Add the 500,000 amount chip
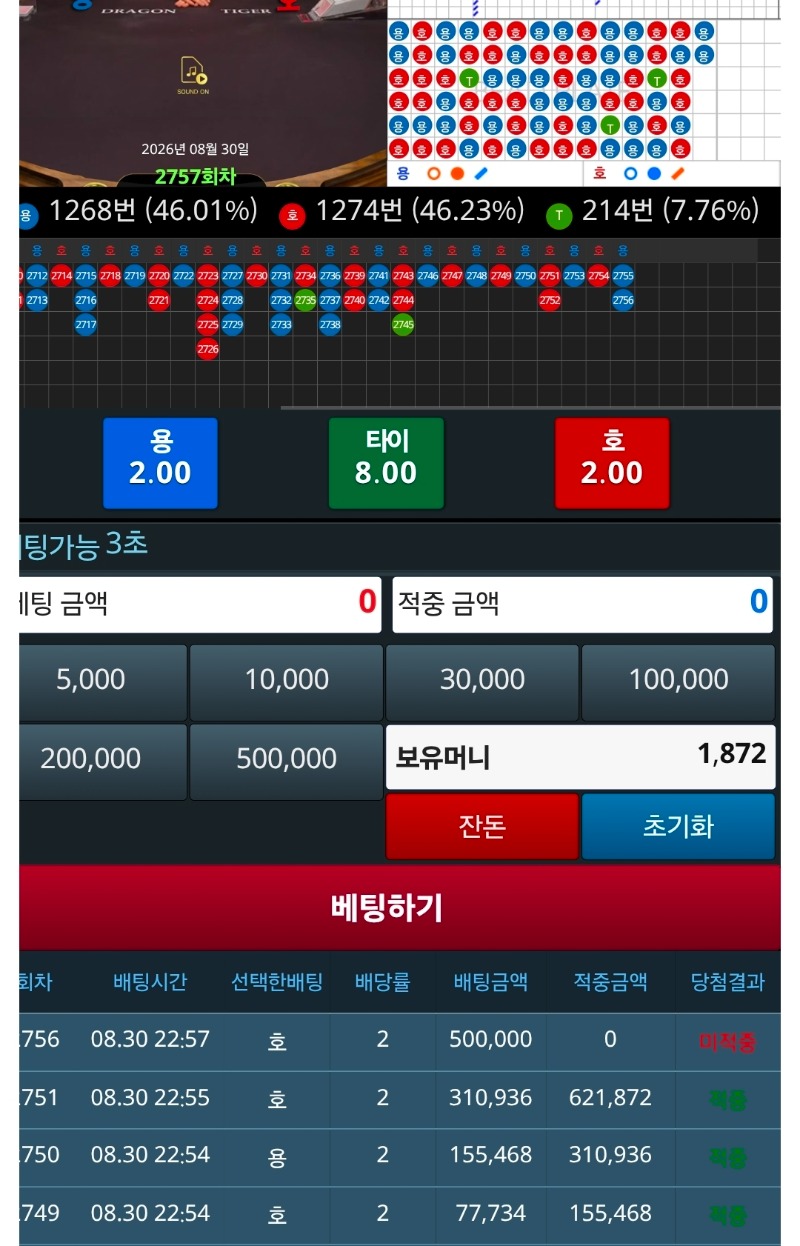Image resolution: width=800 pixels, height=1246 pixels. click(x=287, y=761)
